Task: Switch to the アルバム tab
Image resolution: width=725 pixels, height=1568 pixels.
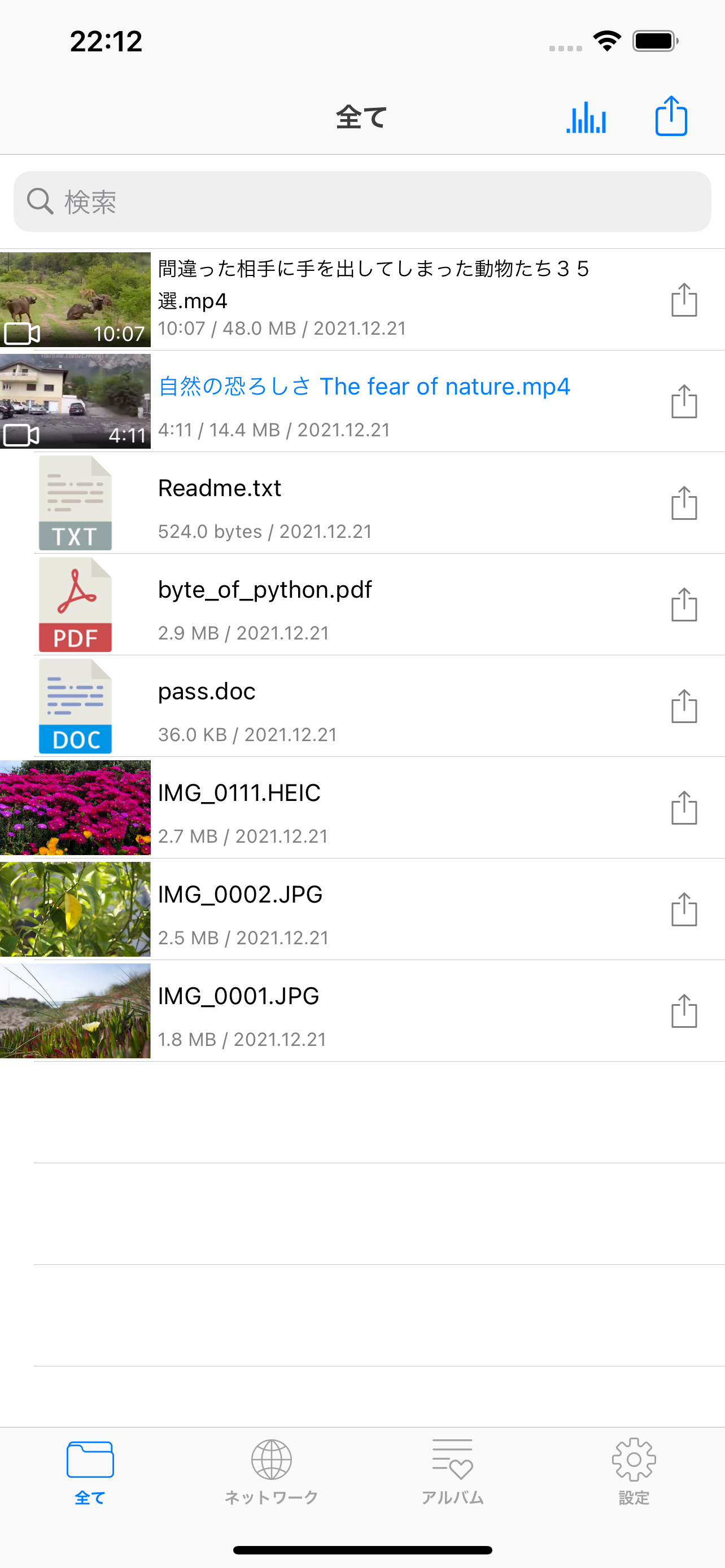Action: pos(452,1470)
